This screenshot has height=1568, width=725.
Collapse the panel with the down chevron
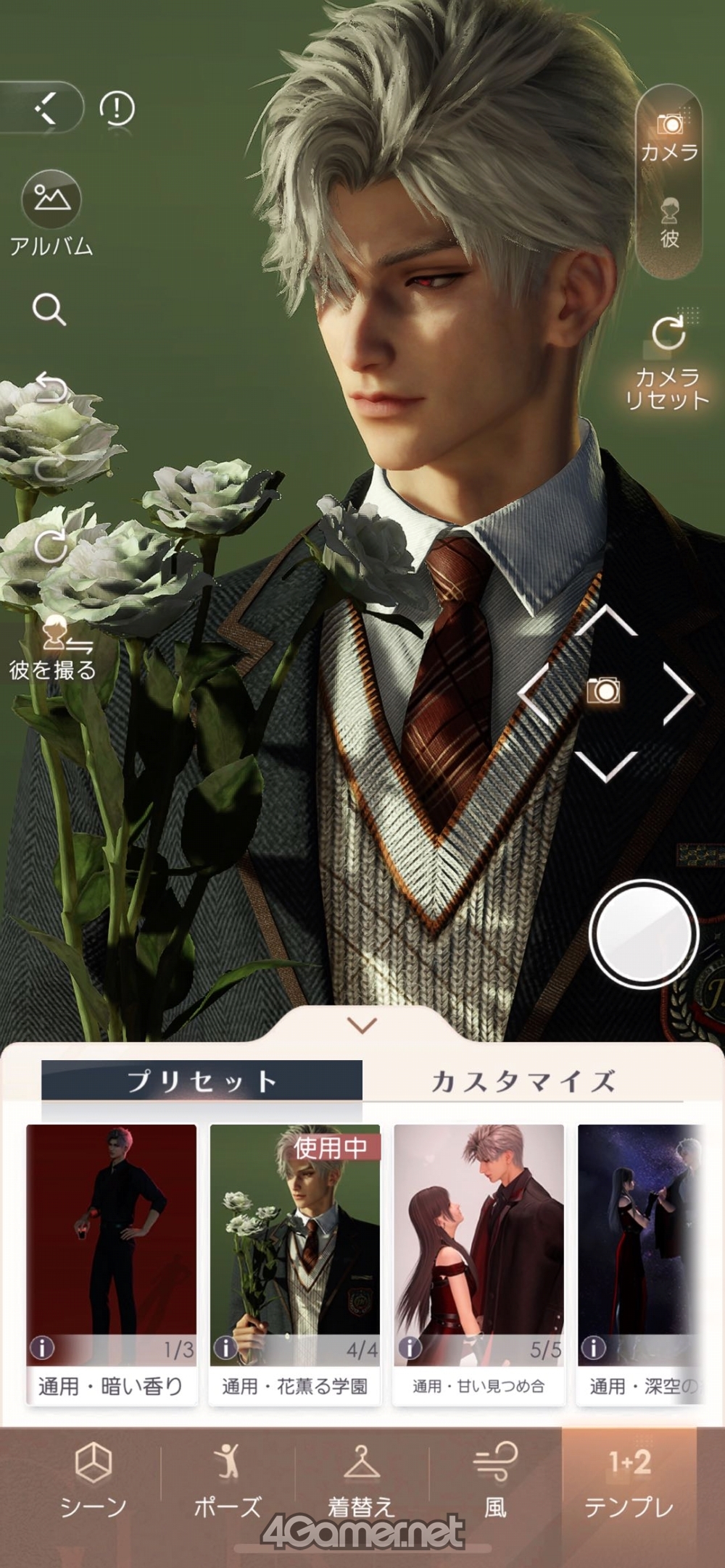pyautogui.click(x=362, y=1025)
